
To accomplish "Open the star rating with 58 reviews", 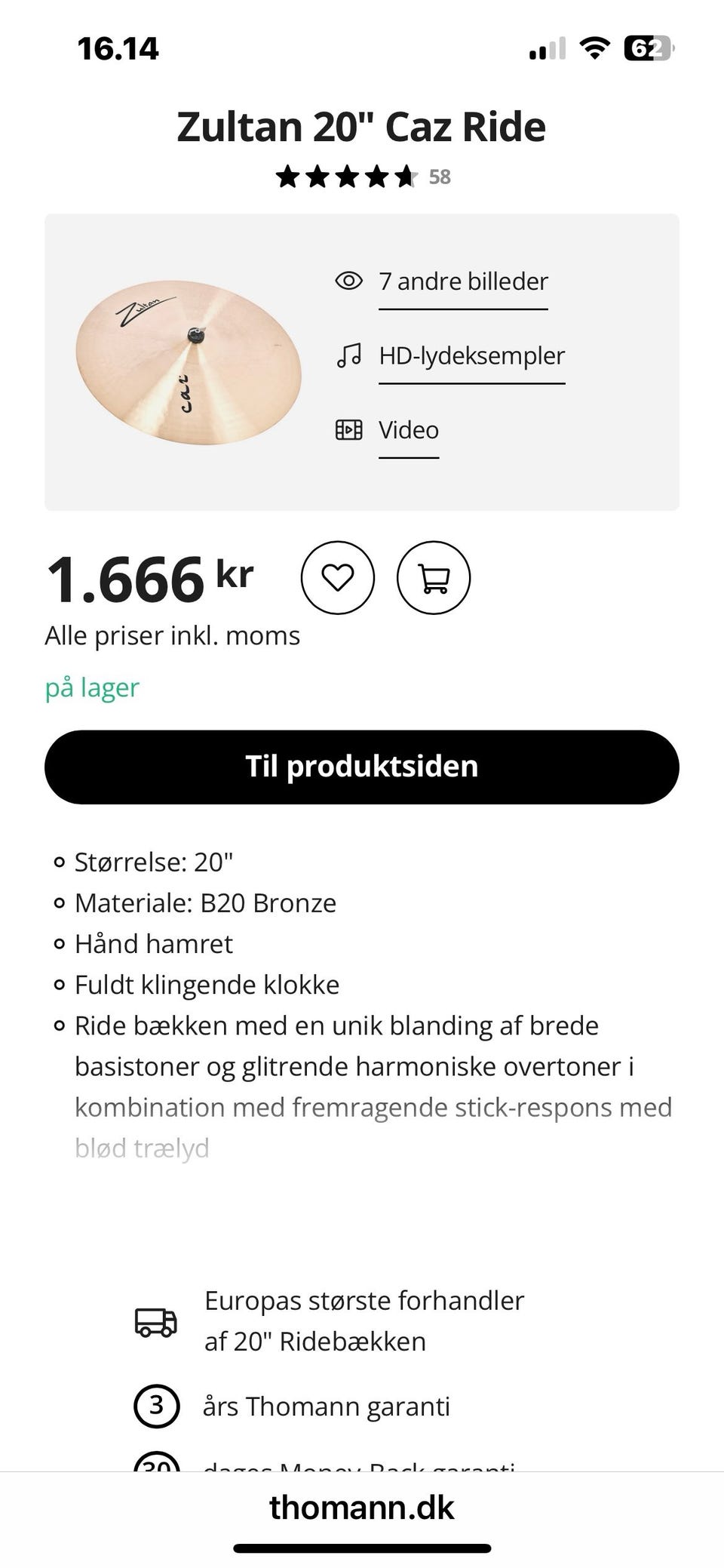I will [x=362, y=177].
